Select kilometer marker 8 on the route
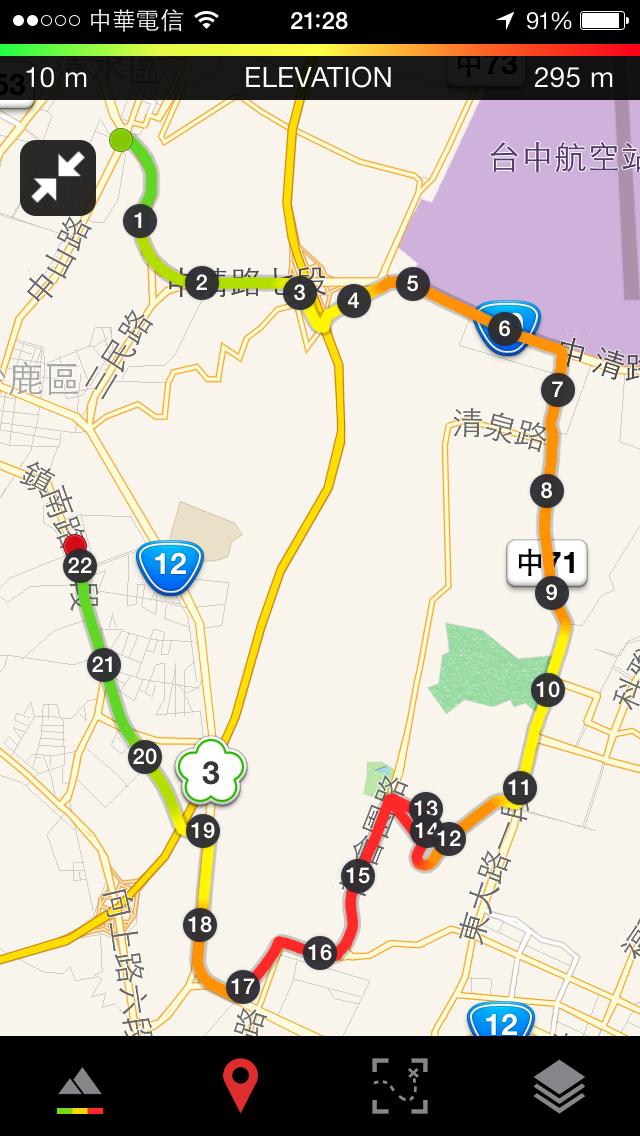The image size is (640, 1136). point(546,490)
